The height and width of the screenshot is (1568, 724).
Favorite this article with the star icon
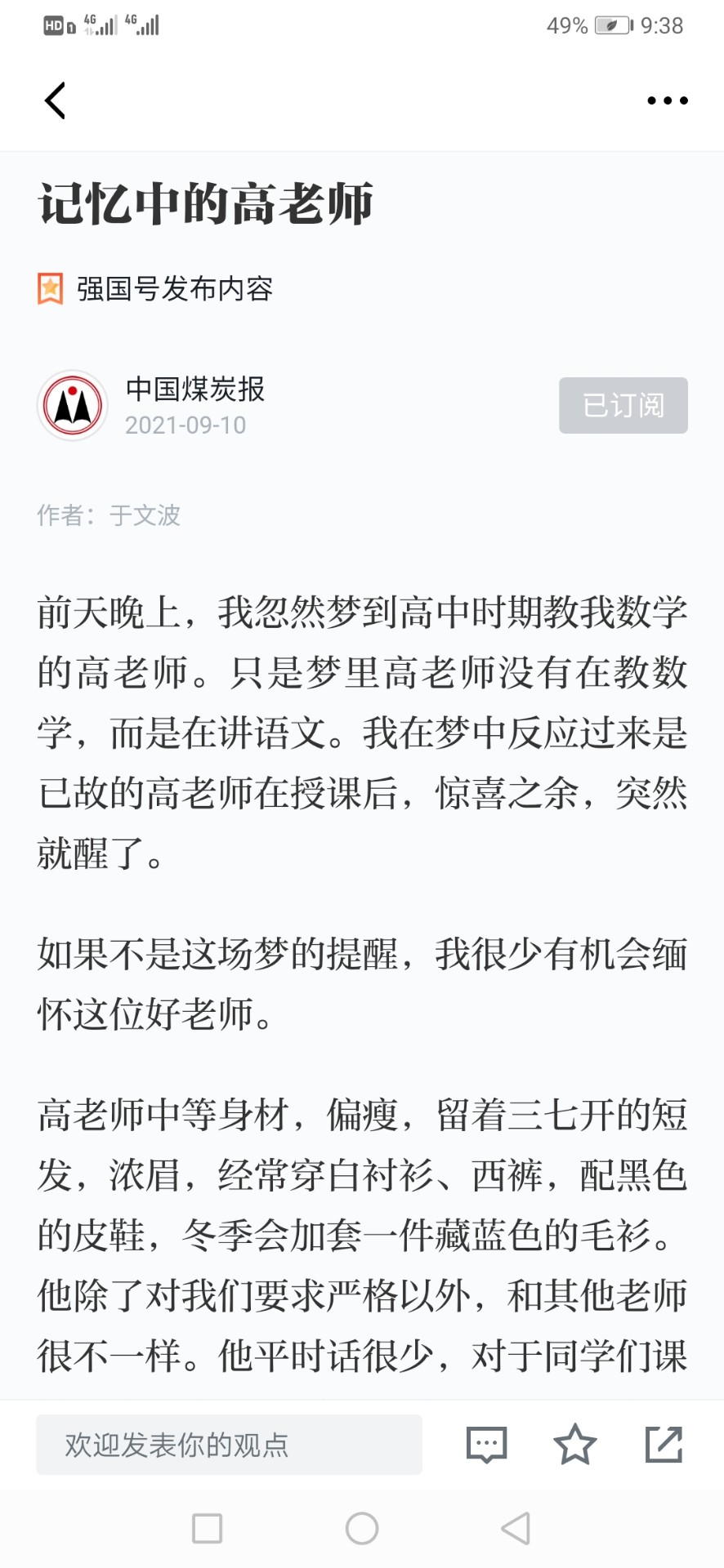click(575, 1444)
